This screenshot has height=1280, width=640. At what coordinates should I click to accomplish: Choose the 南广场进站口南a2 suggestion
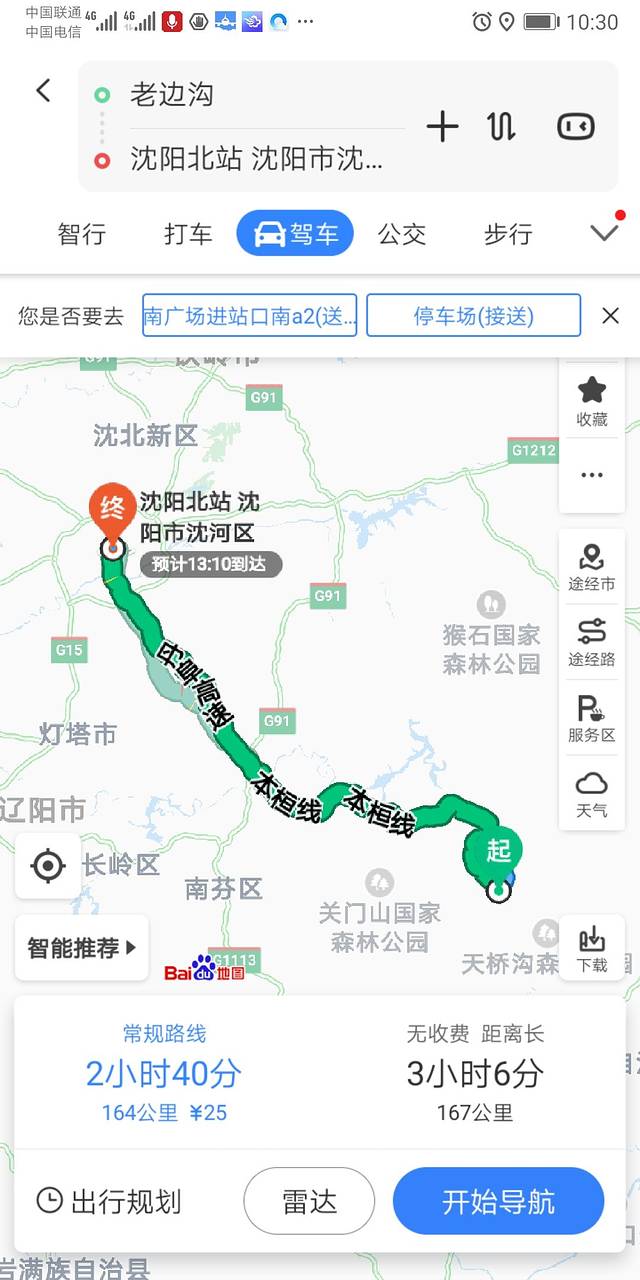(x=250, y=316)
